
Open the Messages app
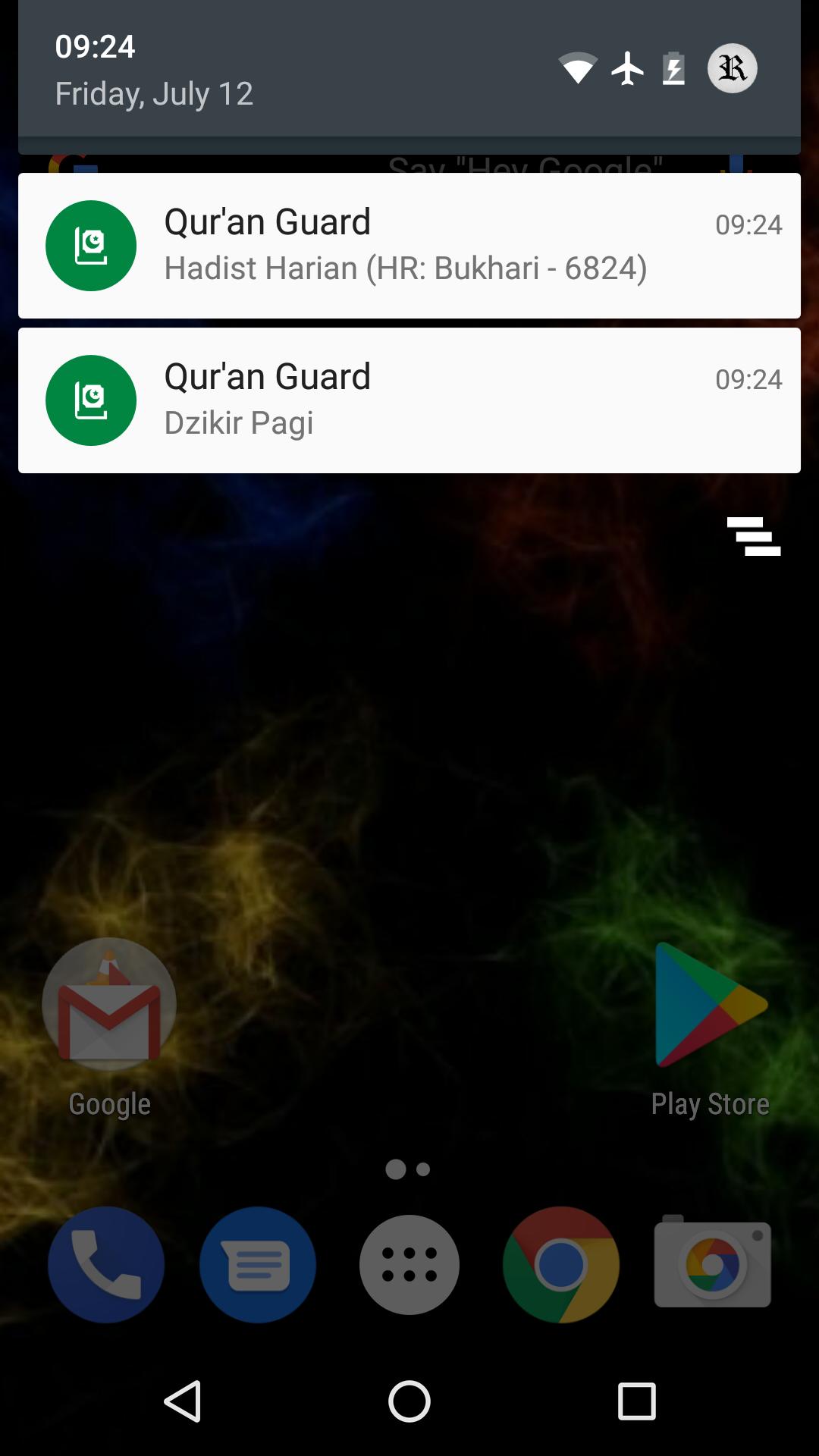258,1264
